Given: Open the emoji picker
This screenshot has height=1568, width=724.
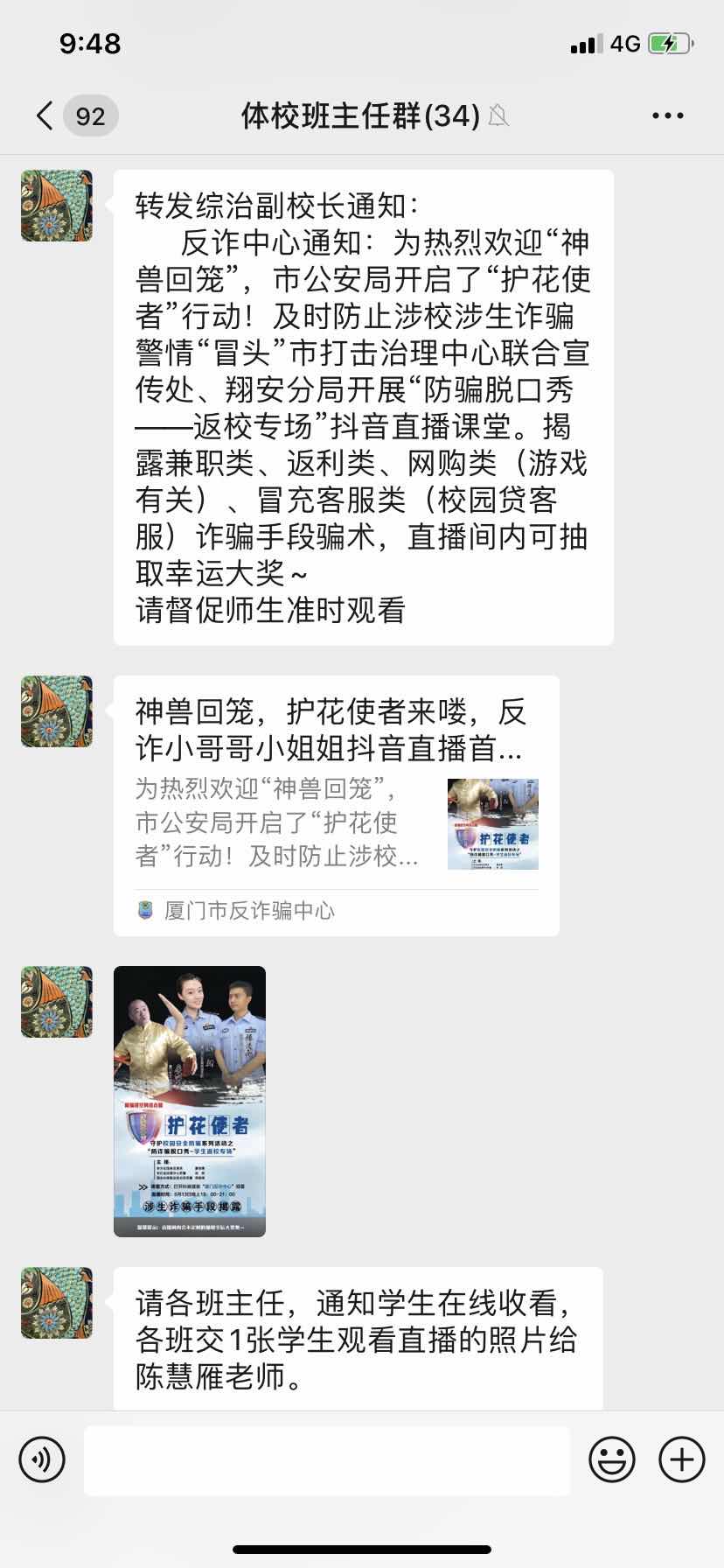Looking at the screenshot, I should [612, 1460].
